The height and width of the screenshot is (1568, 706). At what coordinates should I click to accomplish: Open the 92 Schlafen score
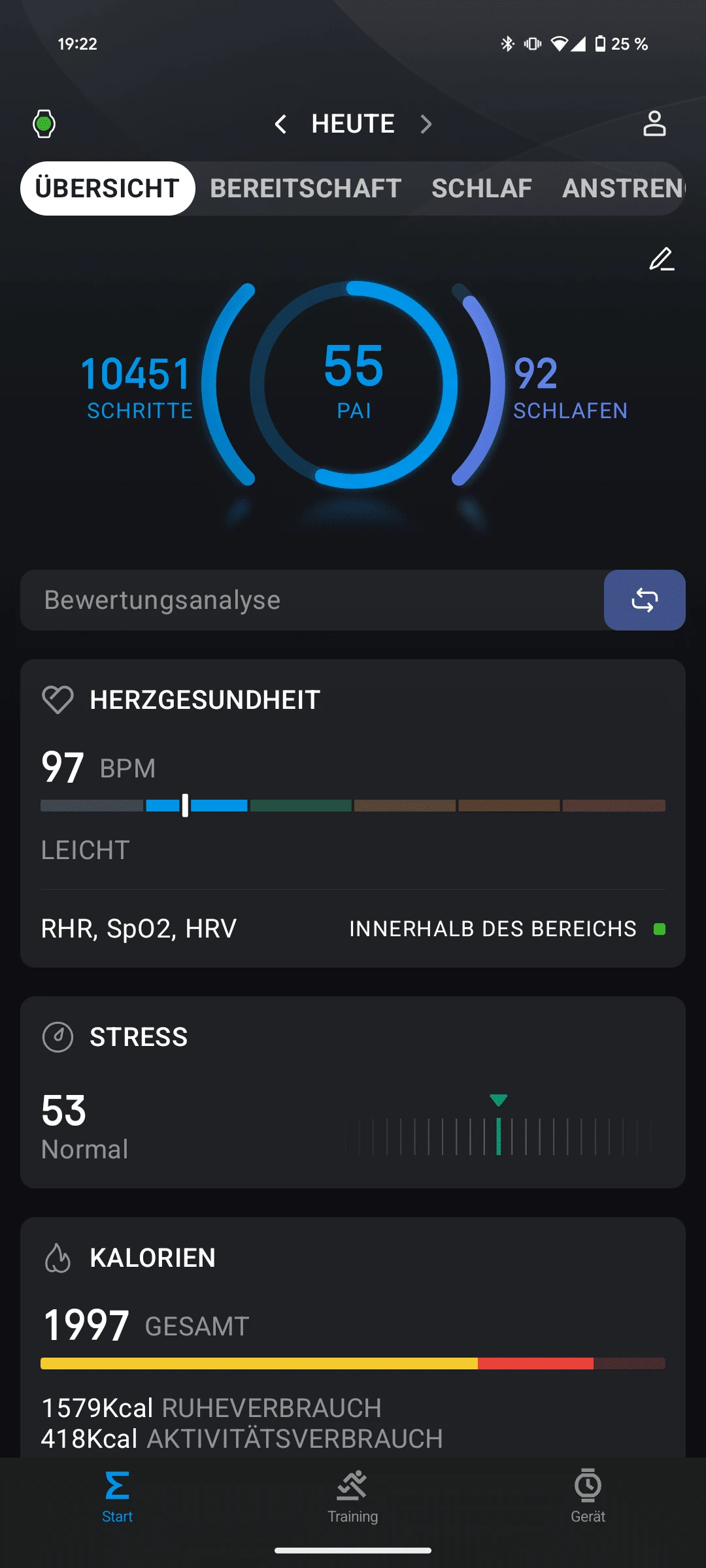tap(570, 387)
